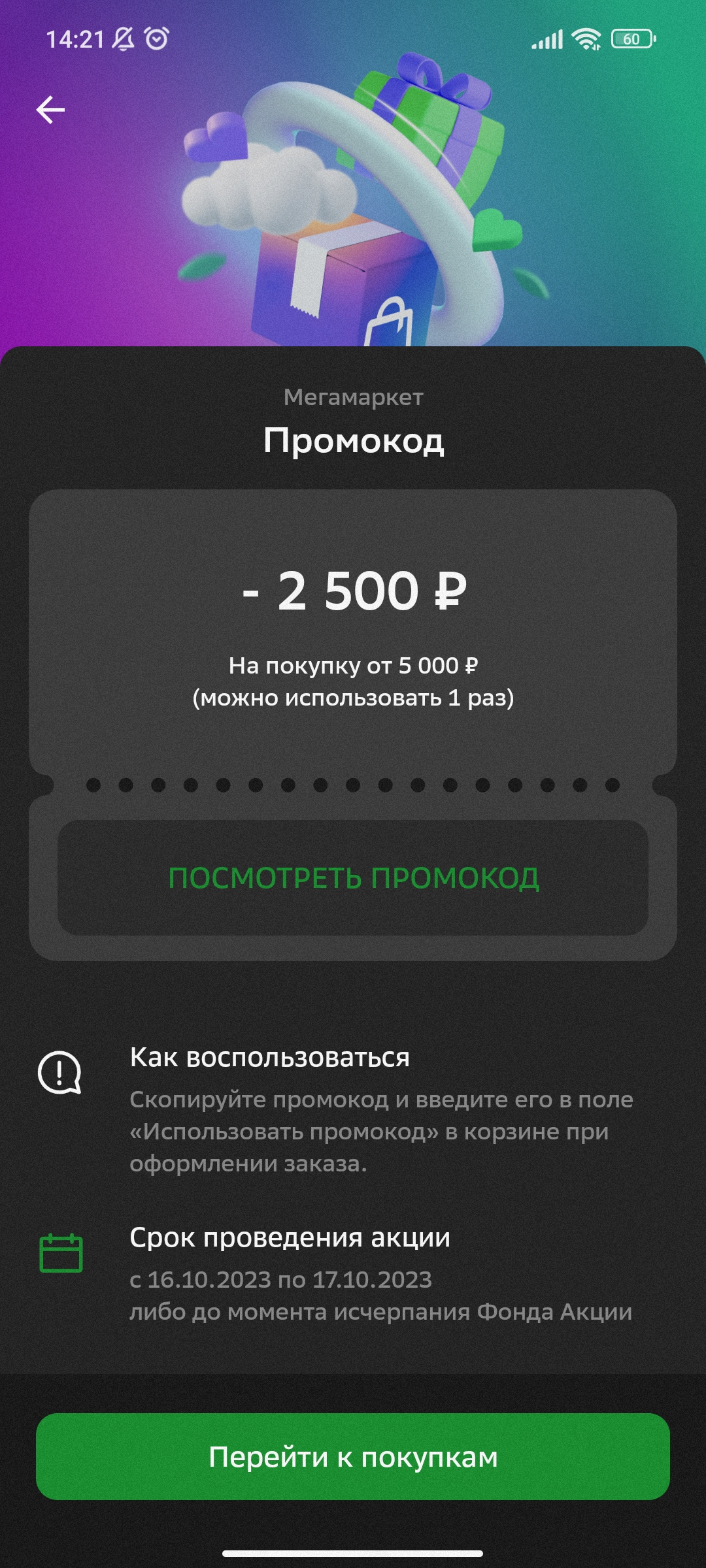Go back using the arrow icon
Viewport: 706px width, 1568px height.
point(50,109)
